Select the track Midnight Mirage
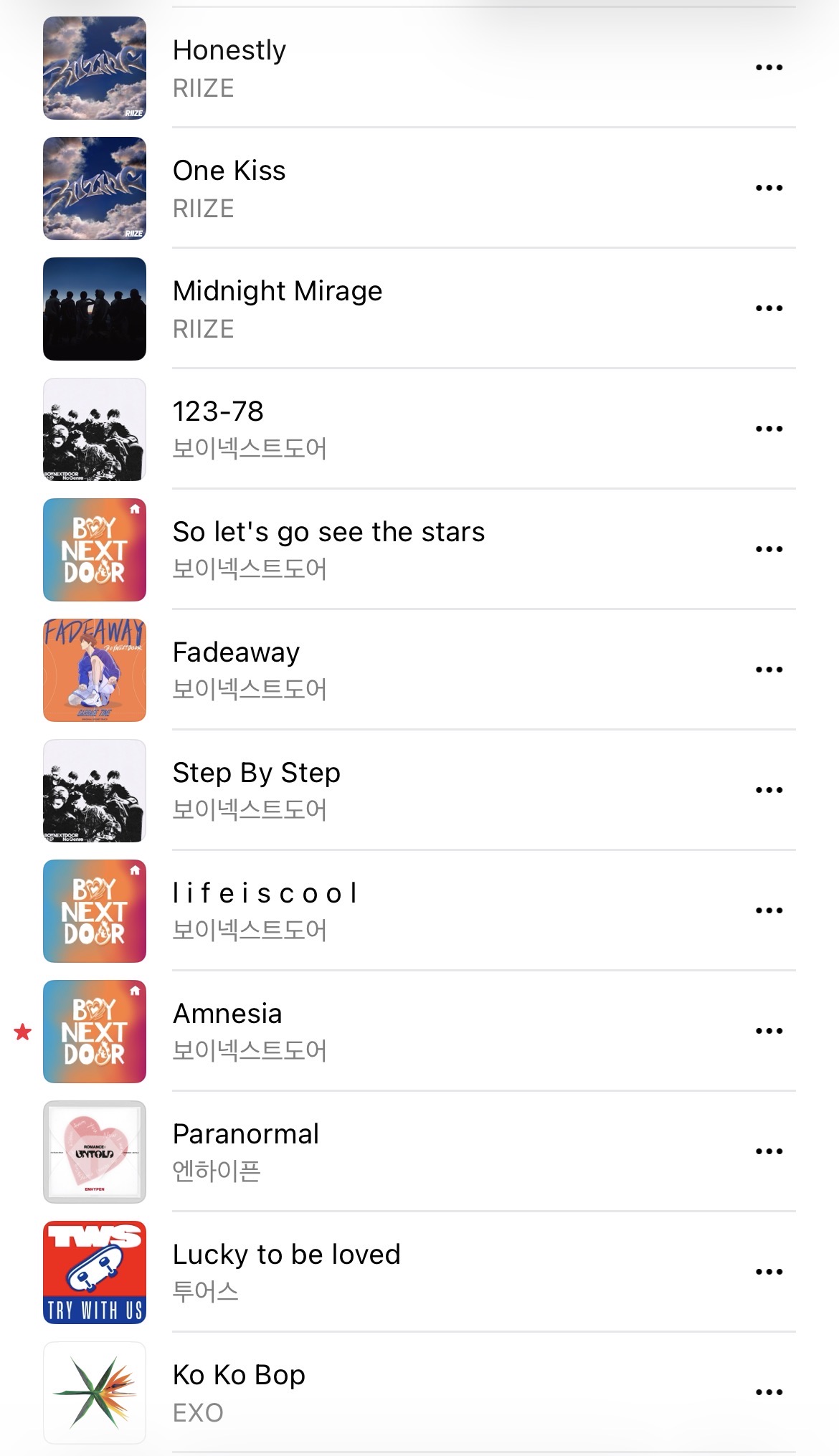Image resolution: width=839 pixels, height=1456 pixels. point(278,308)
